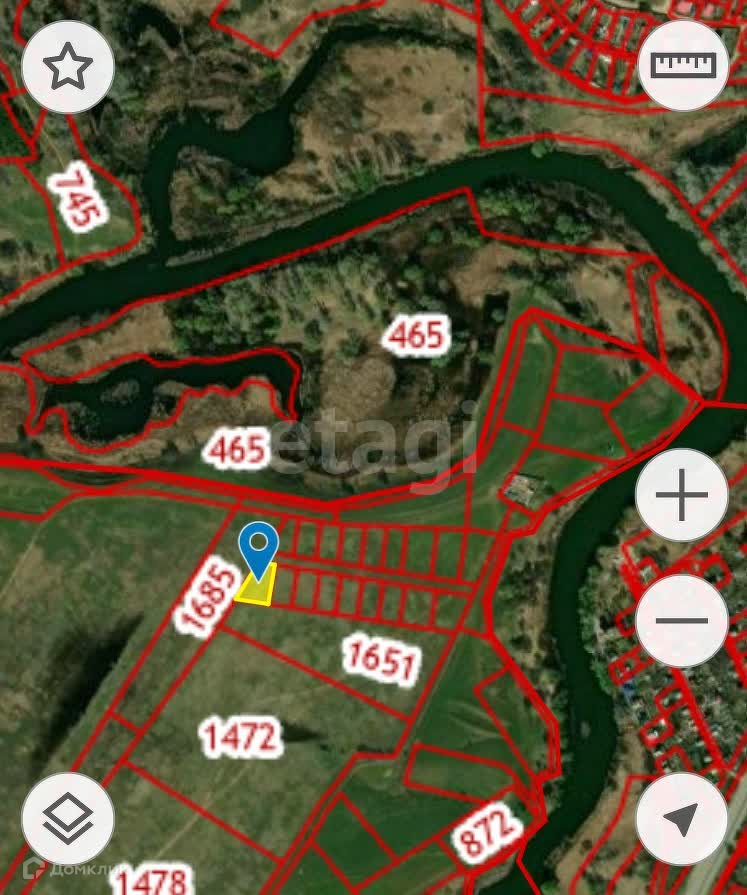Screen dimensions: 747x895
Task: Zoom out with the minus button
Action: pyautogui.click(x=682, y=620)
